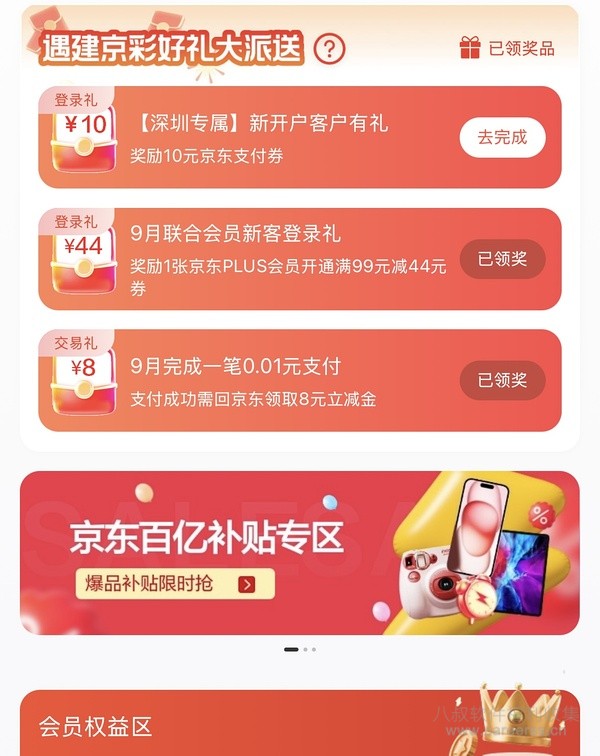Tap the banner page indicator dots
The image size is (600, 756).
pyautogui.click(x=300, y=649)
